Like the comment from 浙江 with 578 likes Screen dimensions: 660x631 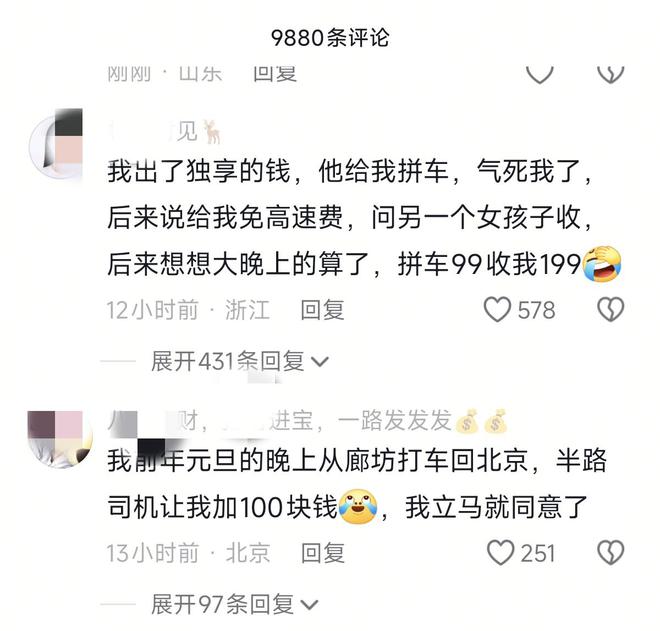click(498, 310)
